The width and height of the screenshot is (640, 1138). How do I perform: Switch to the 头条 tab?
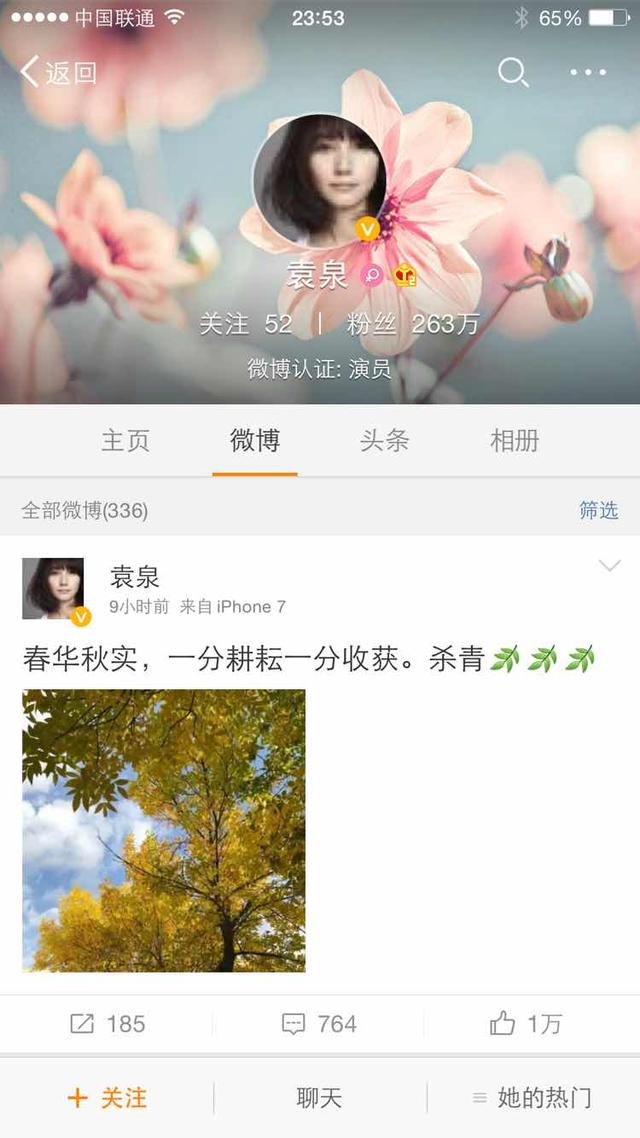coord(385,441)
